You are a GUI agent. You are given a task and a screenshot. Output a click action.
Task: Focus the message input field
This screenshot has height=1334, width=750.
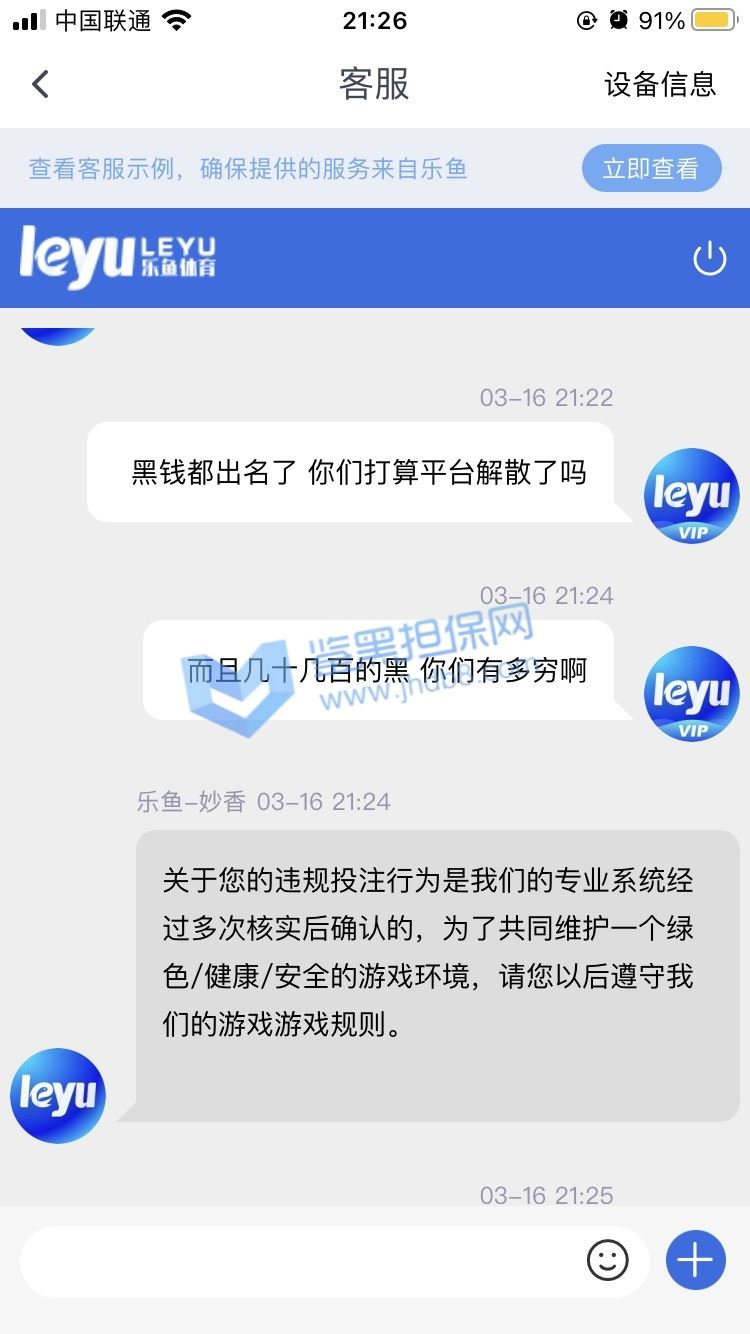click(x=300, y=1260)
